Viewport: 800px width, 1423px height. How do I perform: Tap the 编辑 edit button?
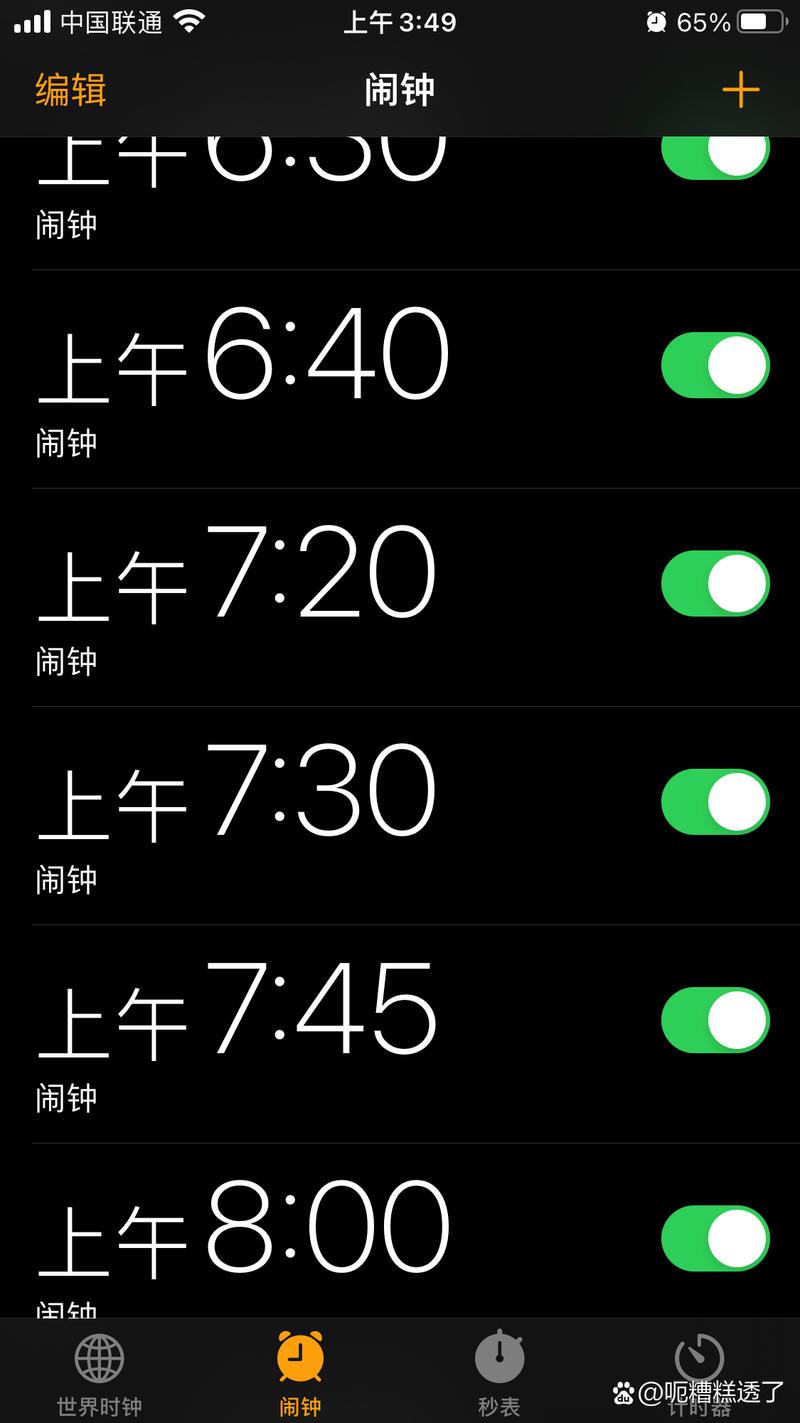pos(71,90)
